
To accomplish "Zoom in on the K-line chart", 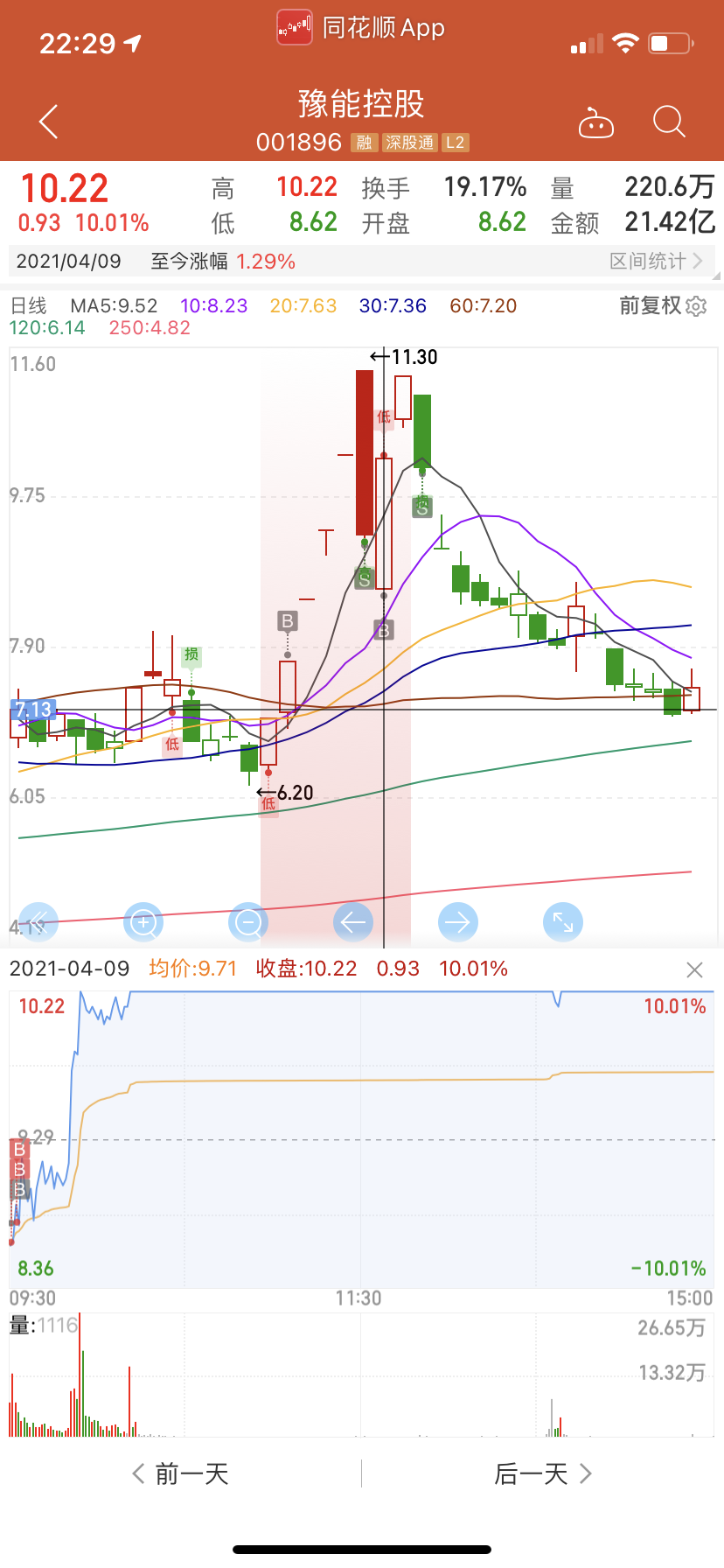I will pos(143,922).
